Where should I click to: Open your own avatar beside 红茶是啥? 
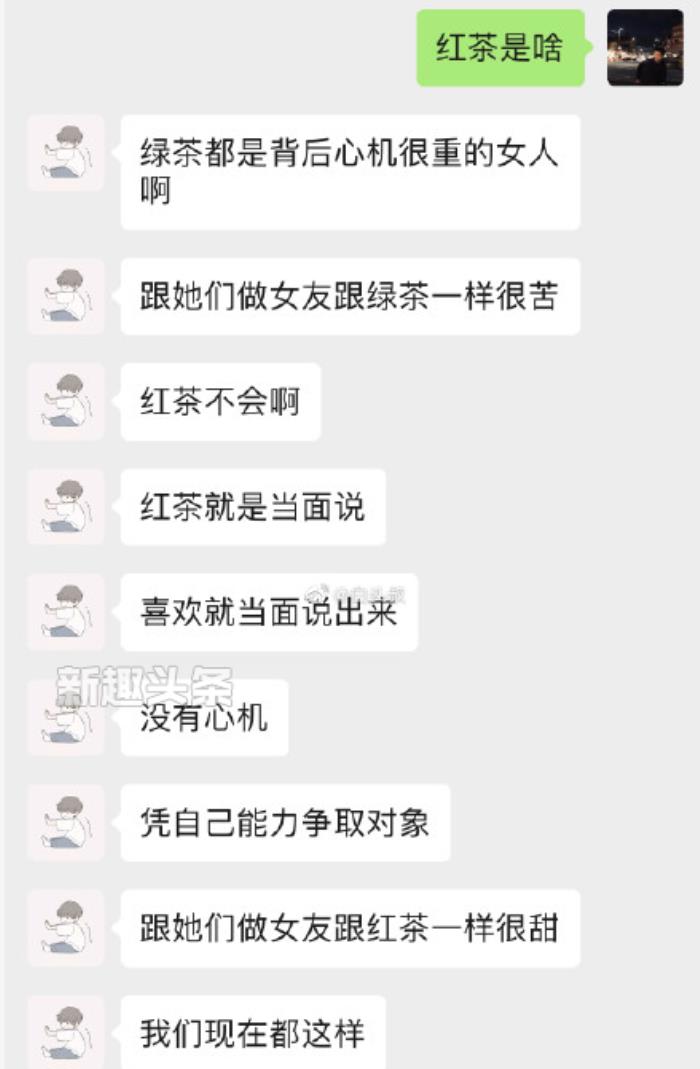pyautogui.click(x=645, y=48)
